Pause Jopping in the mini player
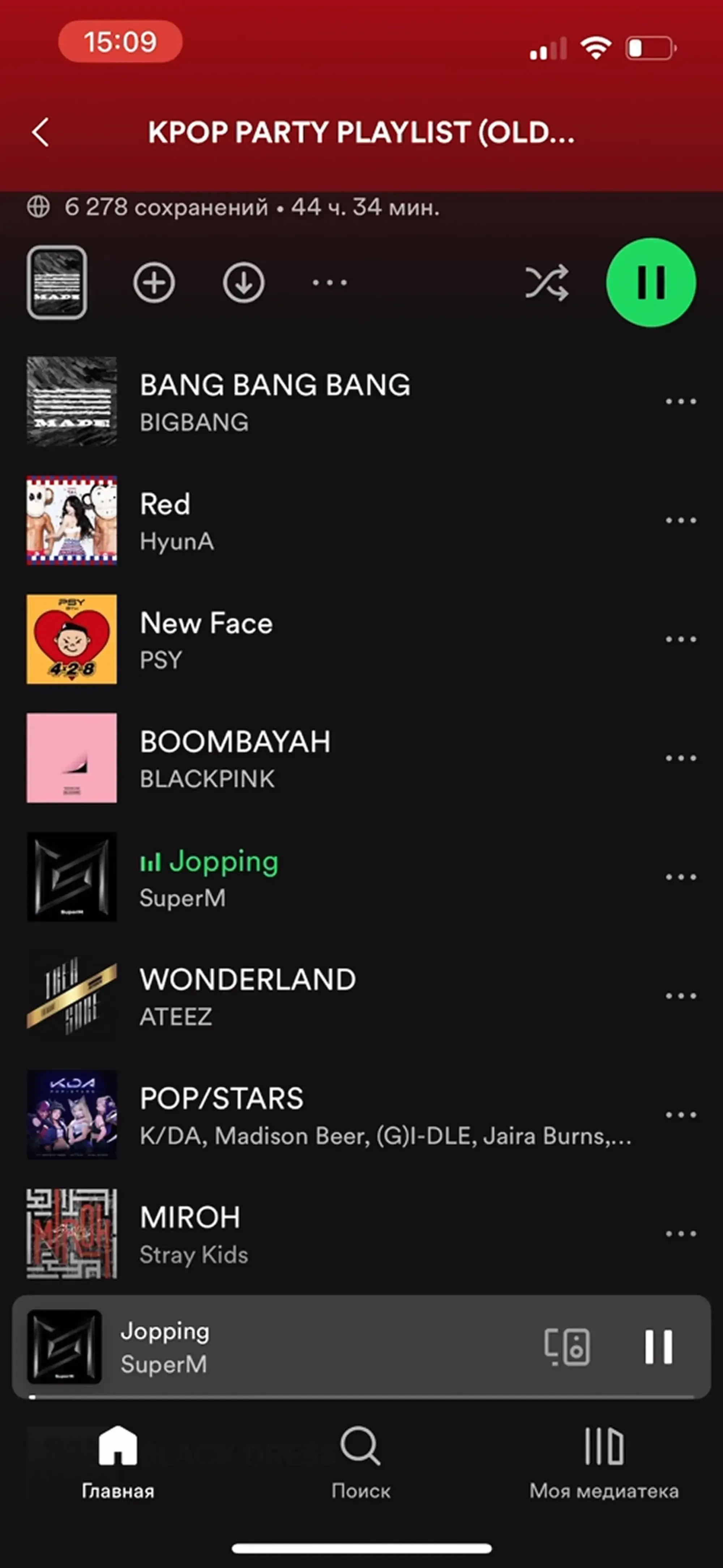 (659, 1346)
